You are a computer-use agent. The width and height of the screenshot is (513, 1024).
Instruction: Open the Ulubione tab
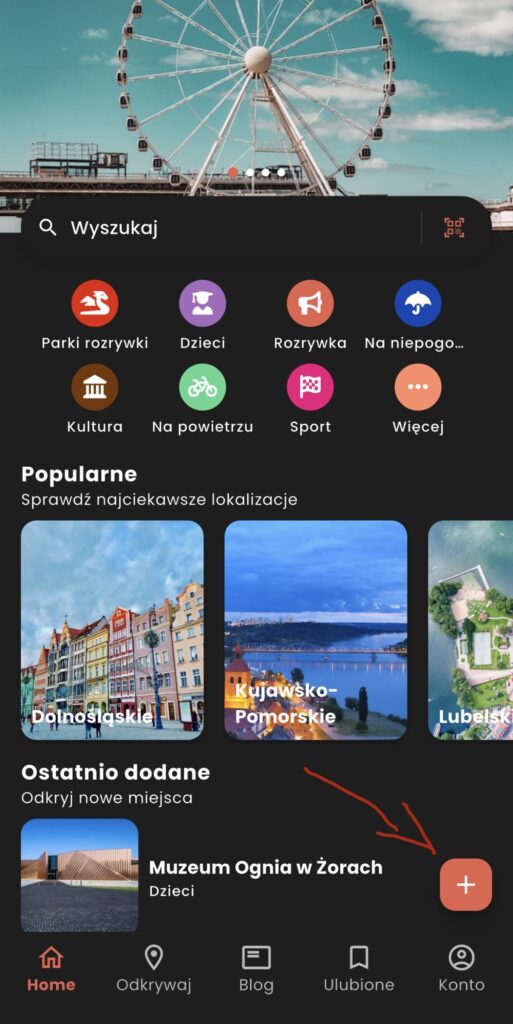(x=359, y=970)
